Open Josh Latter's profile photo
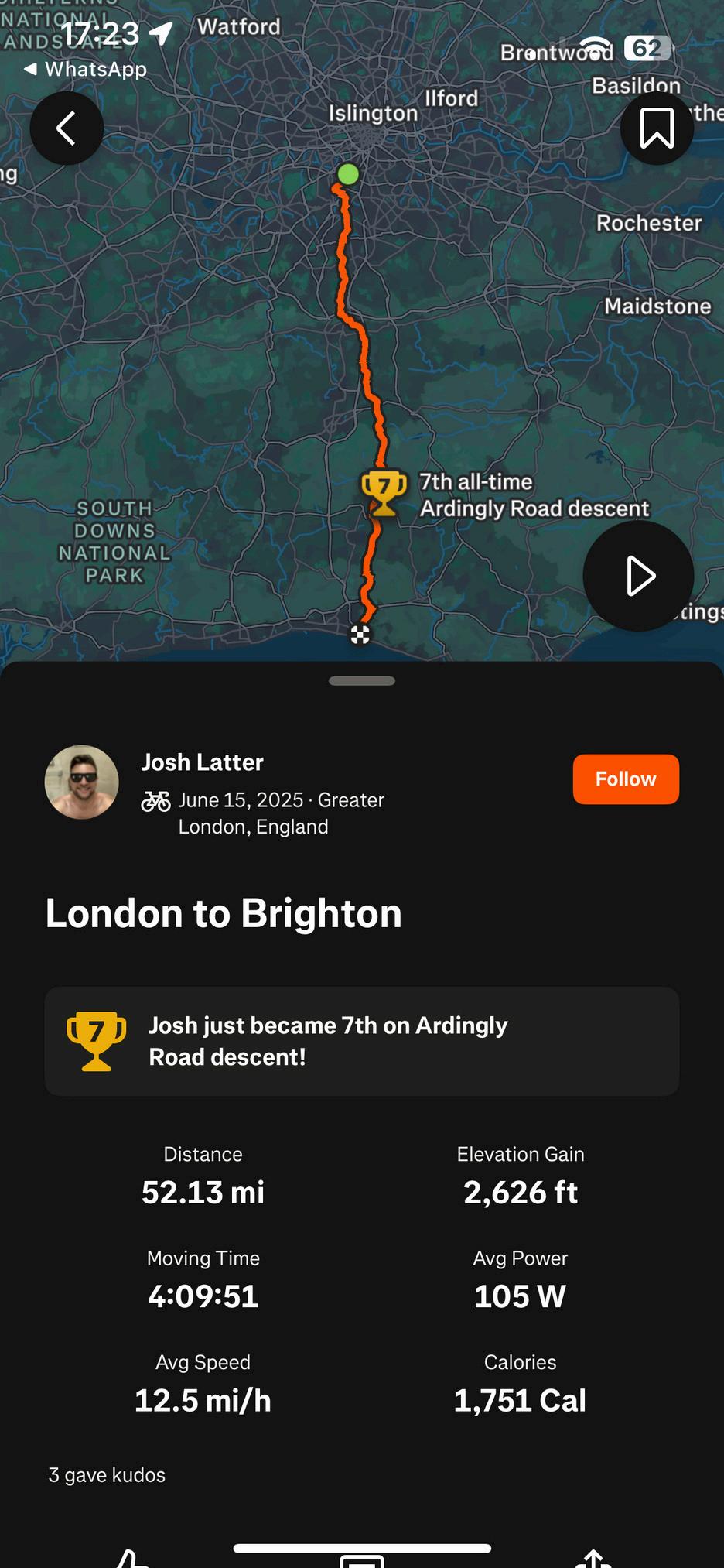Viewport: 724px width, 1568px height. click(x=82, y=782)
